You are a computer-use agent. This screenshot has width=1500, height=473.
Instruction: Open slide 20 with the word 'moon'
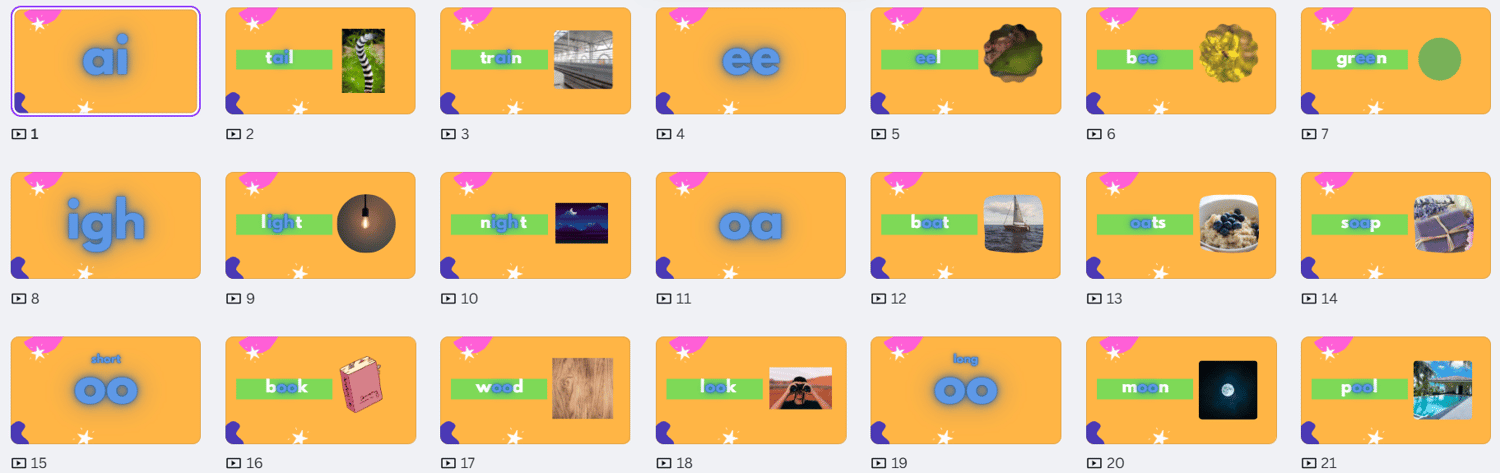(1180, 390)
